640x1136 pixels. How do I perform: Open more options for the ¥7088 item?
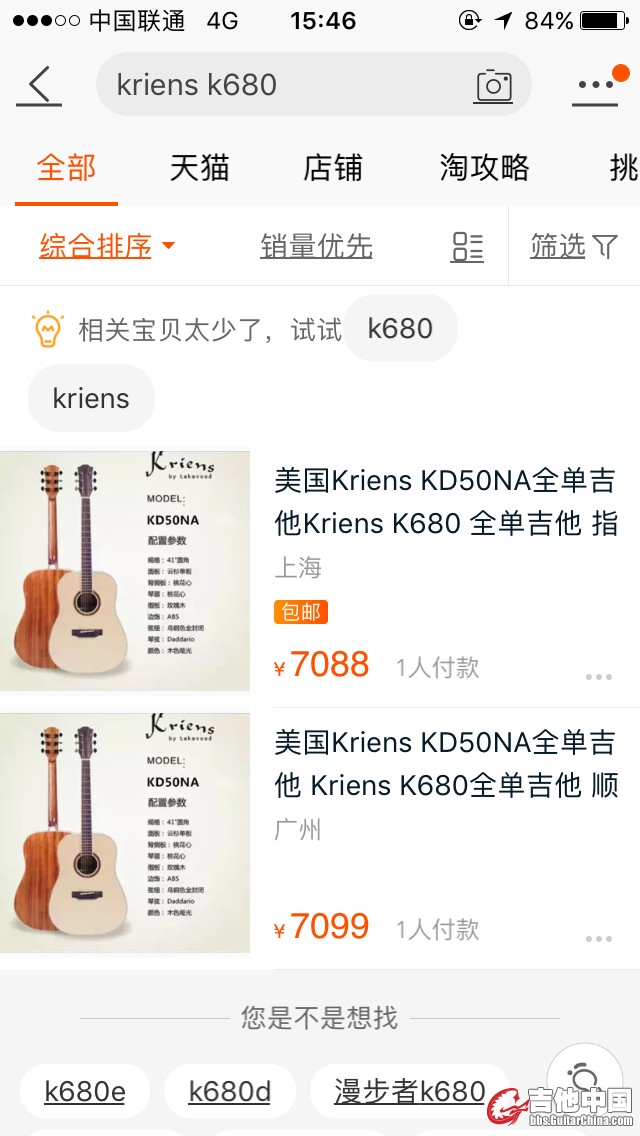pyautogui.click(x=598, y=677)
